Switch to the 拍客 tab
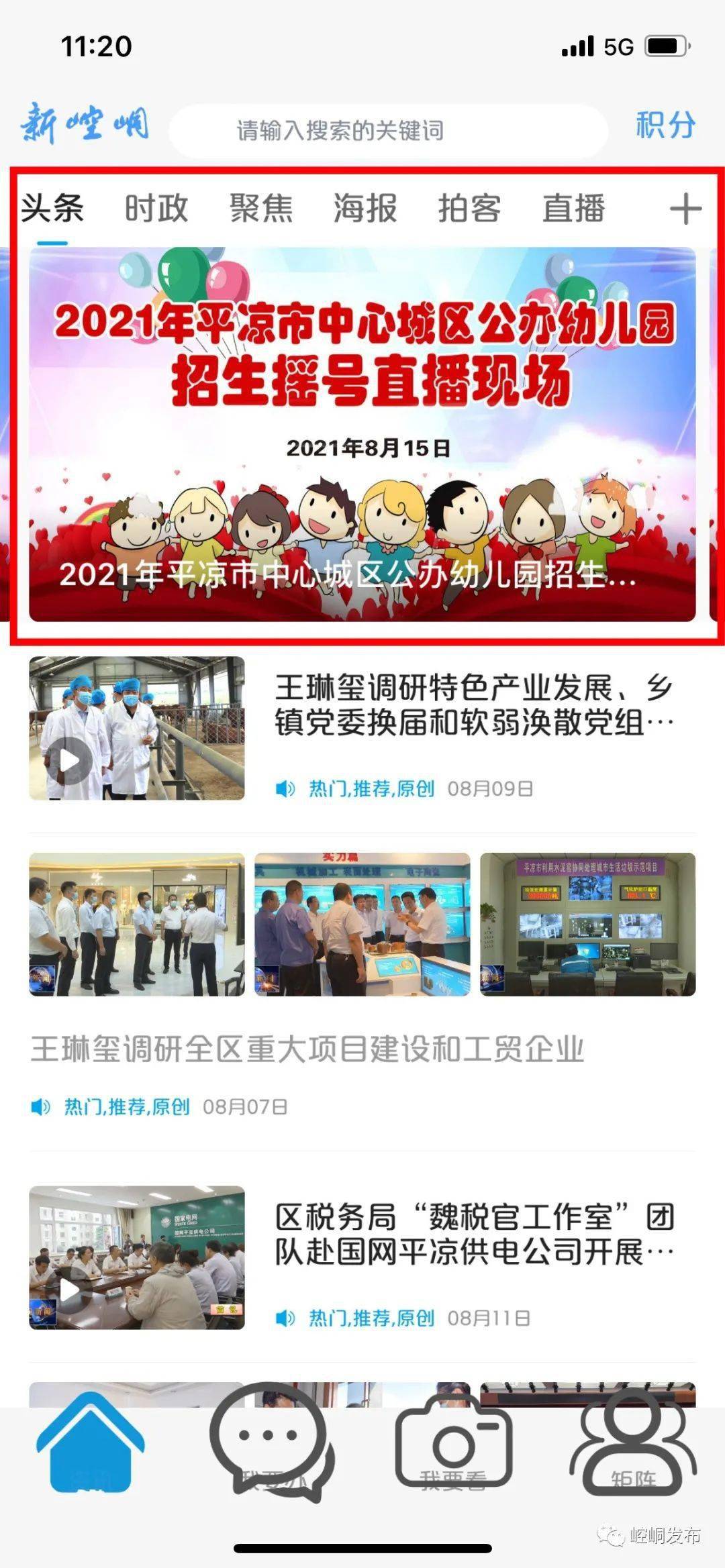Screen dimensions: 725x1568 469,208
